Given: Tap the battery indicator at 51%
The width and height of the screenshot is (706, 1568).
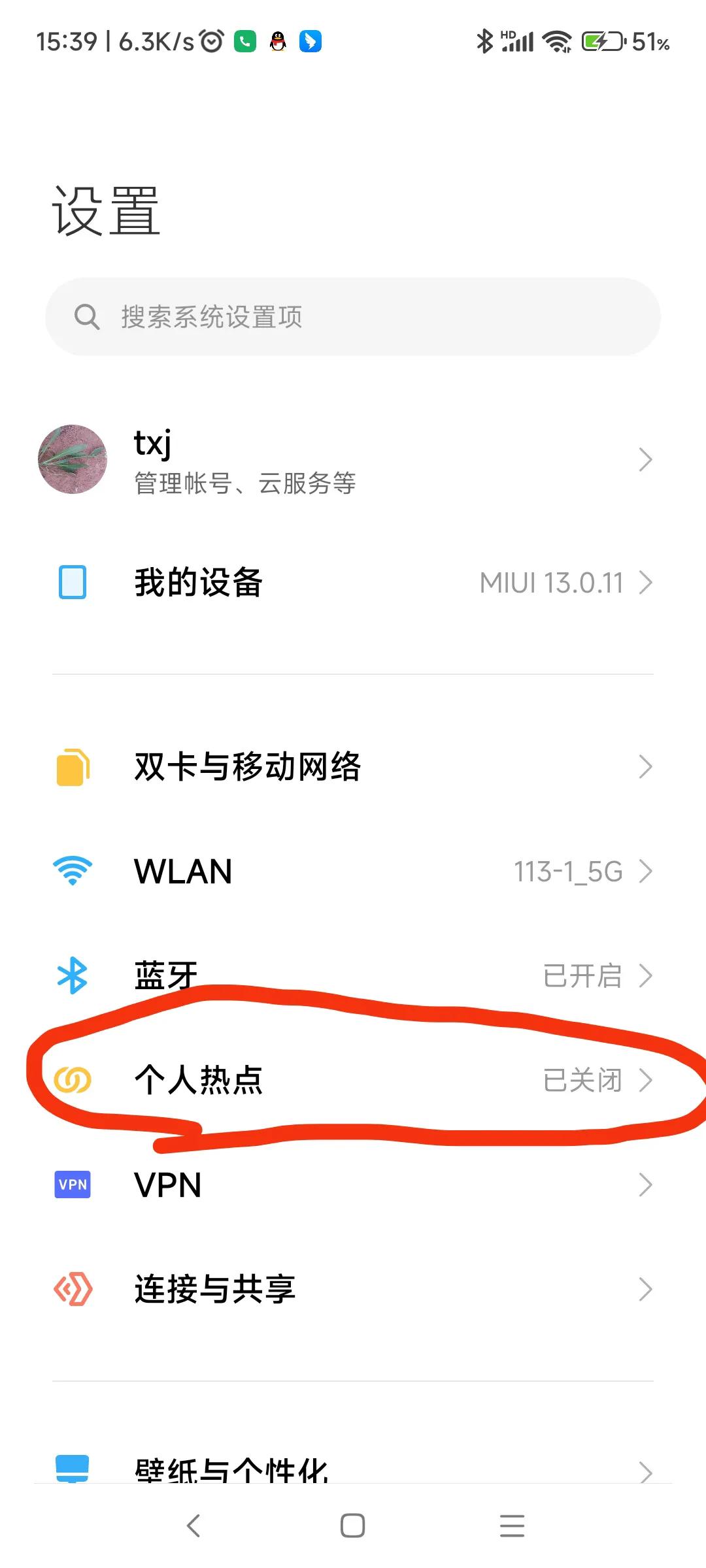Looking at the screenshot, I should tap(601, 41).
